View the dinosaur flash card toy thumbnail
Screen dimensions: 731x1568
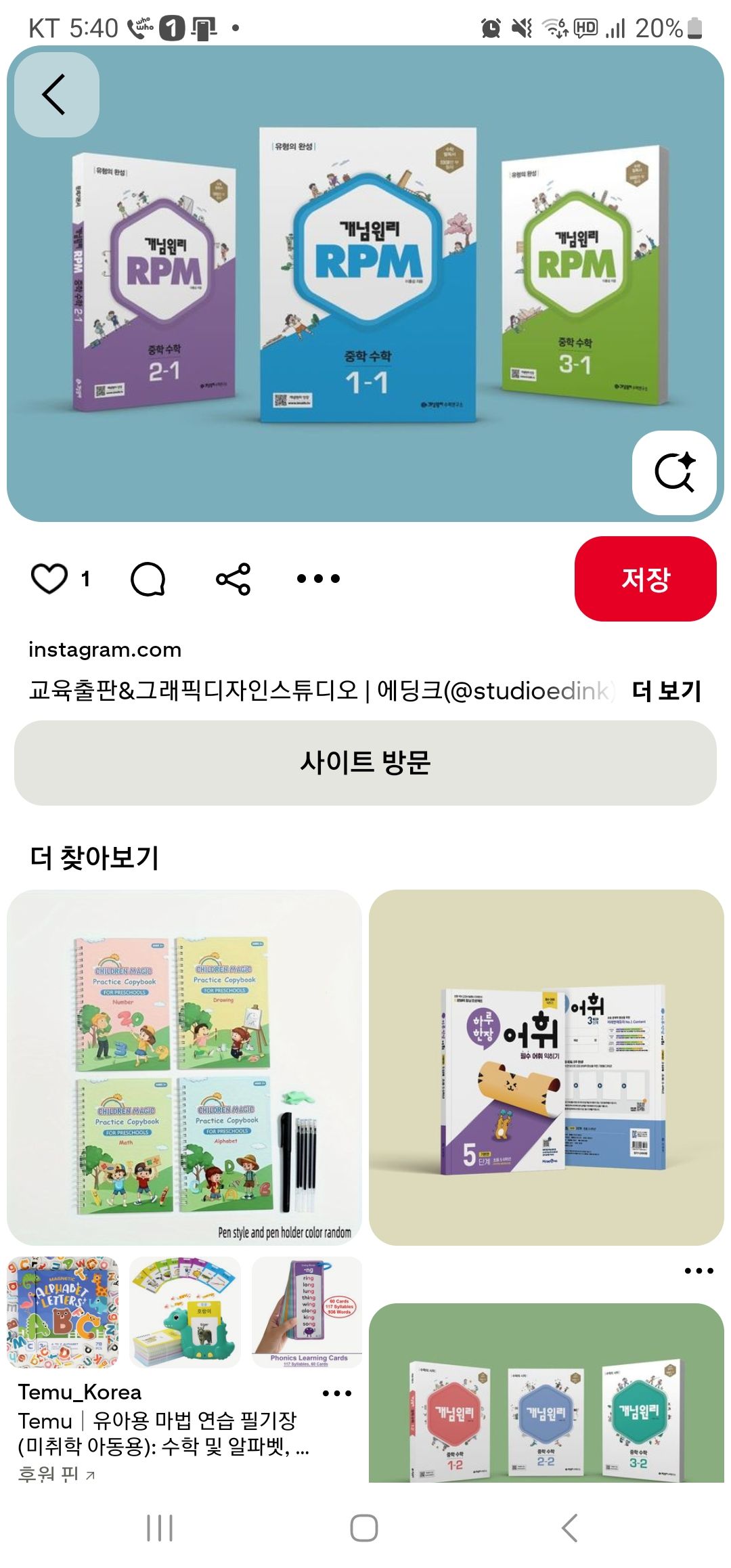coord(185,1313)
